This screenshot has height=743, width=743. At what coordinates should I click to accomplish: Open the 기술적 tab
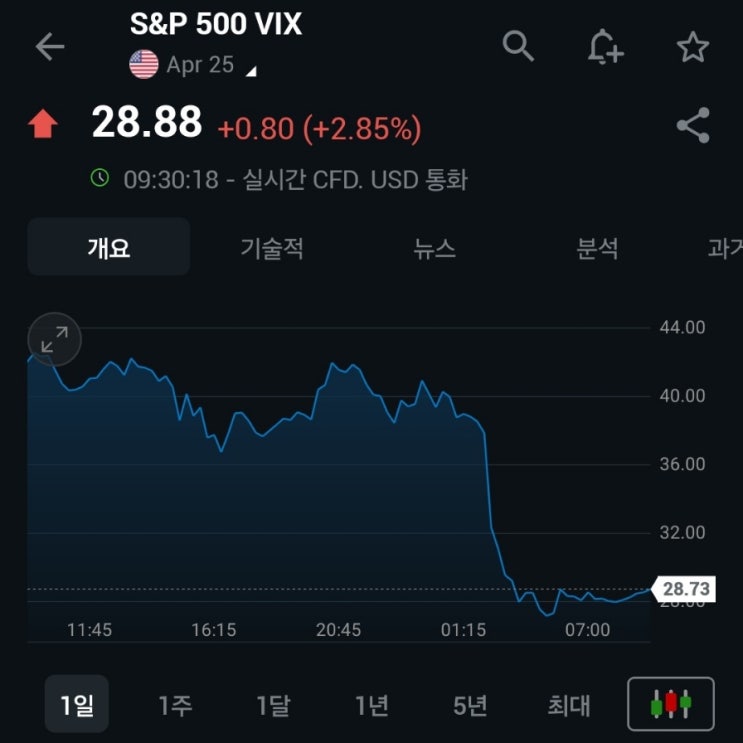point(271,248)
